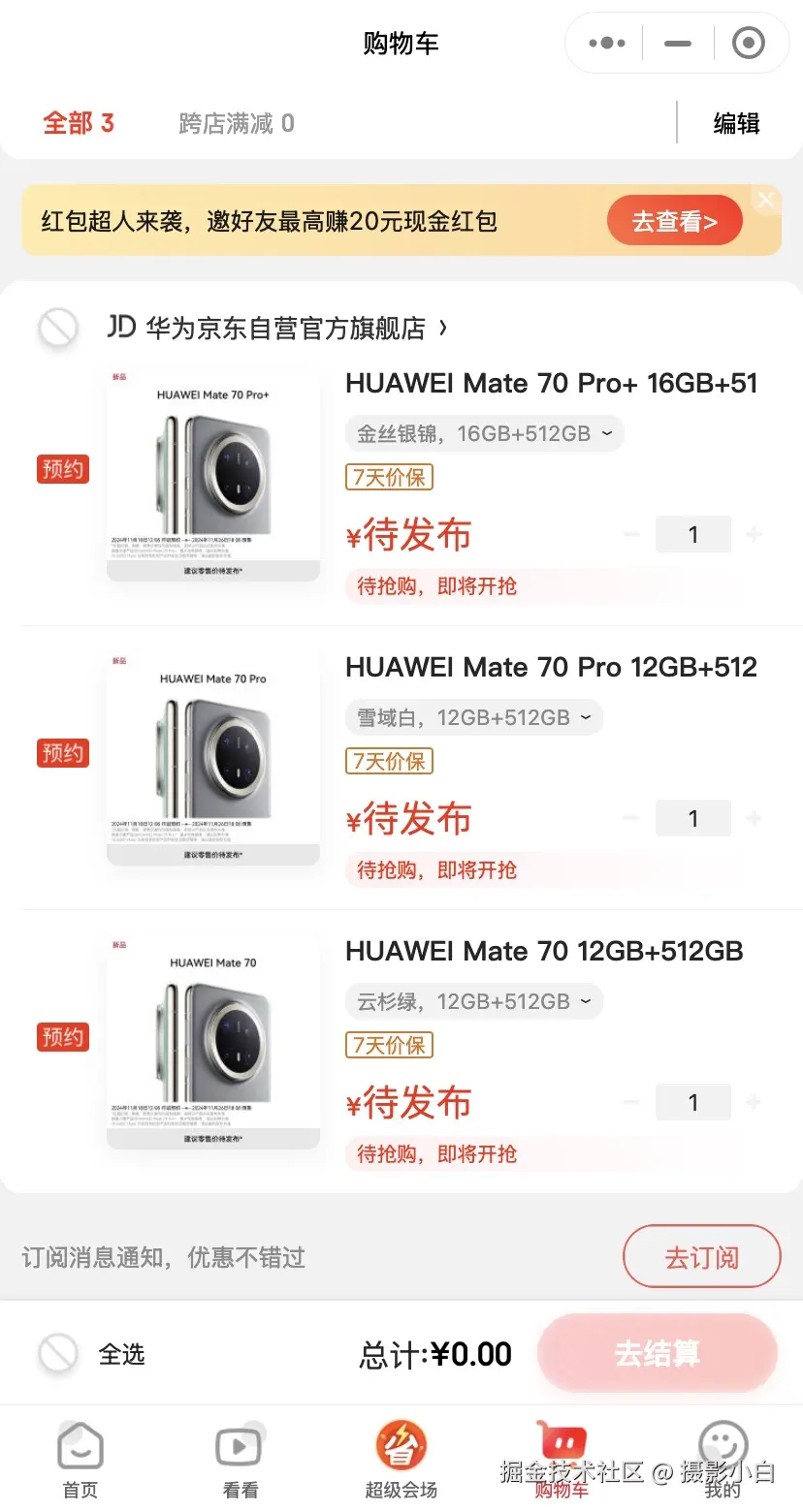The height and width of the screenshot is (1512, 803).
Task: Open 去查看 in the red packet banner
Action: [x=674, y=220]
